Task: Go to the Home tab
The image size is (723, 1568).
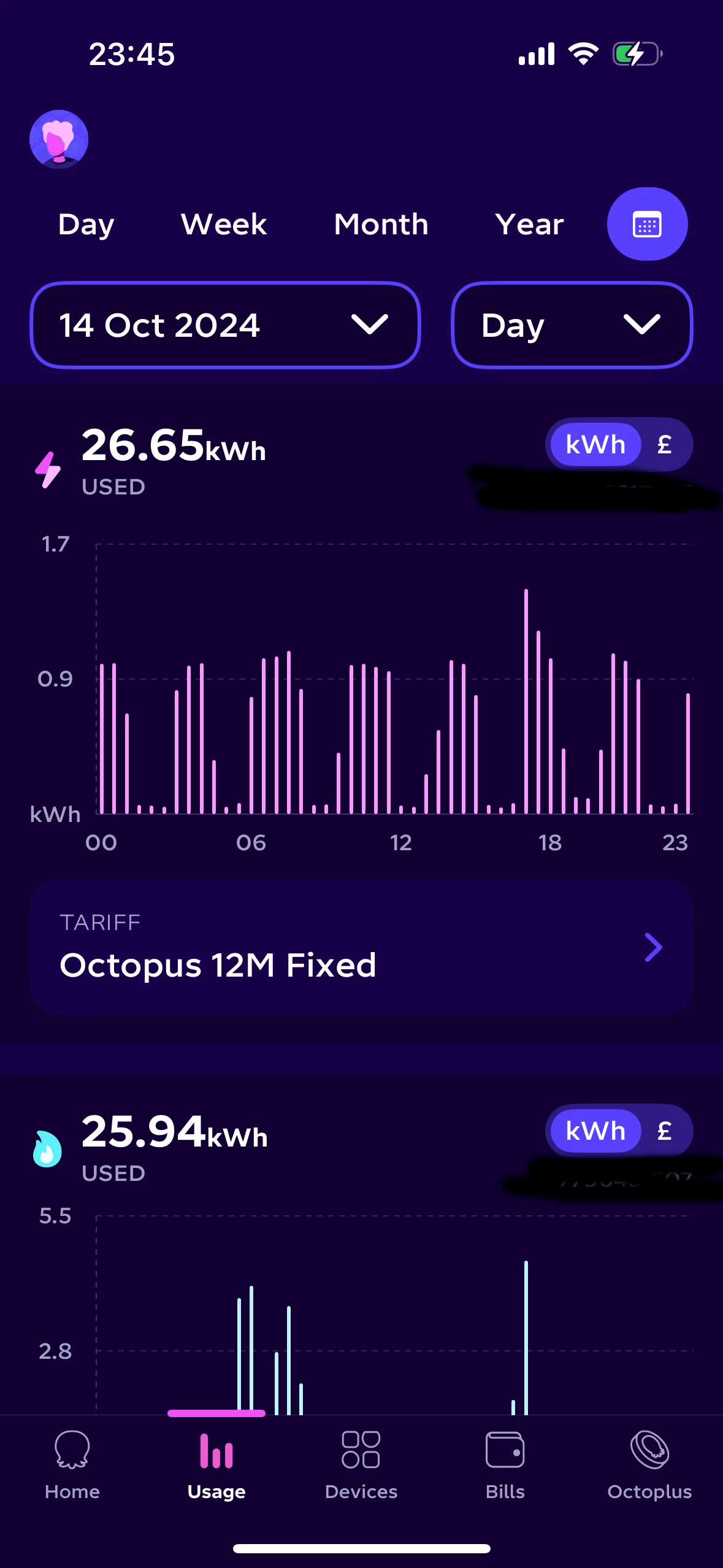Action: (72, 1466)
